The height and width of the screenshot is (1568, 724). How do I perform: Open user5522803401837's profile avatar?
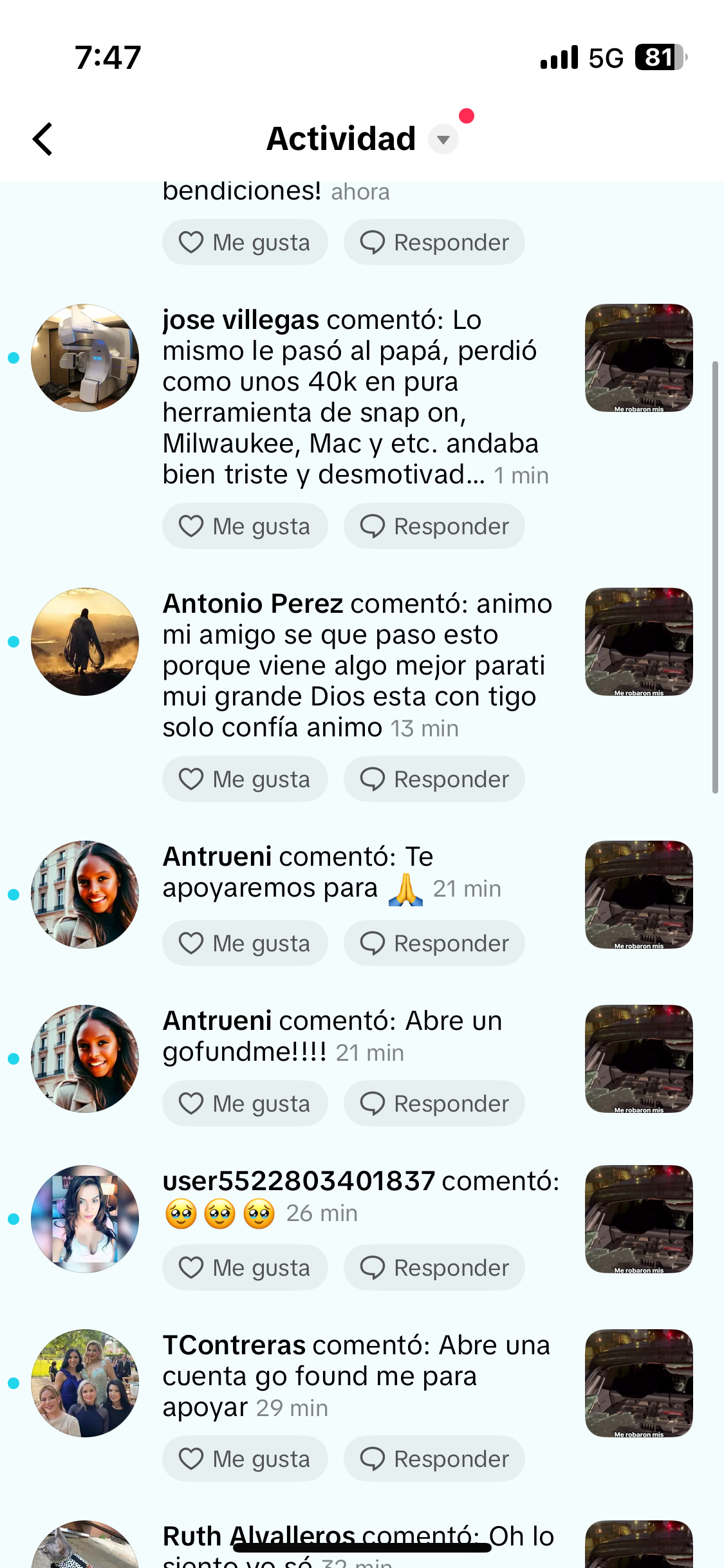[x=85, y=1219]
